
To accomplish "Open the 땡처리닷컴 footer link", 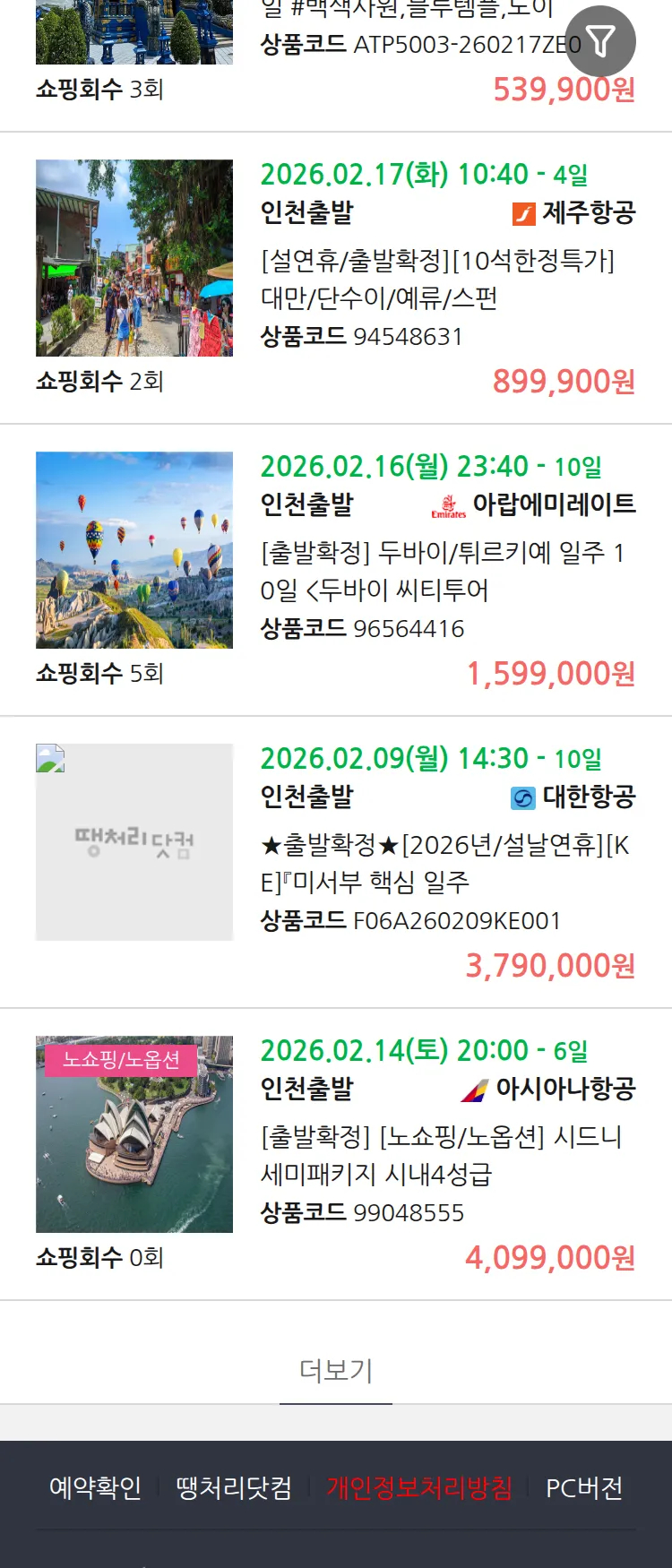I will click(x=234, y=1488).
